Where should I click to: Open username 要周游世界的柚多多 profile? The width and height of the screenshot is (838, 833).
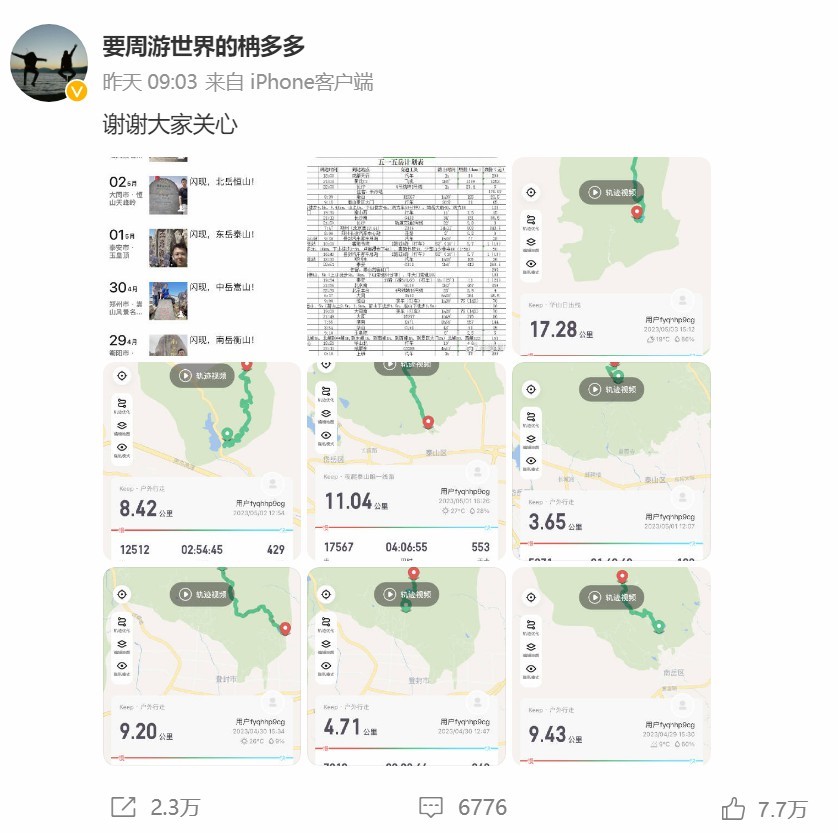(x=204, y=46)
